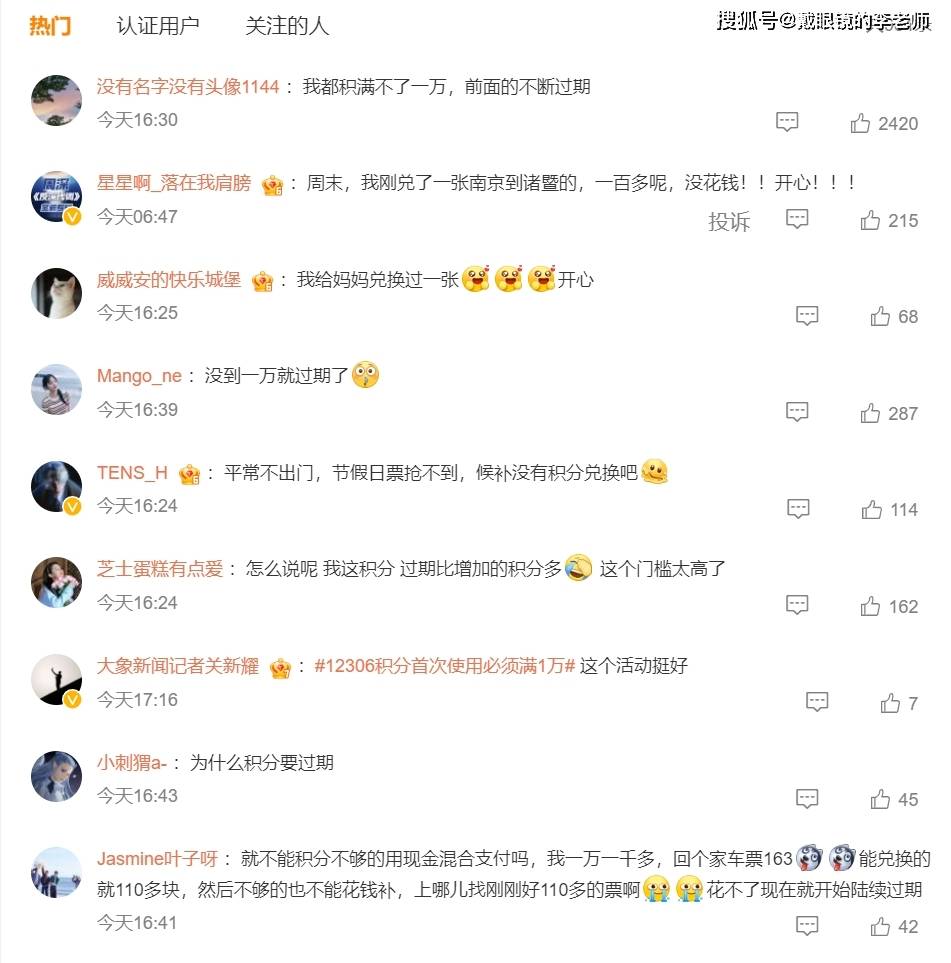Tap 投诉 on 星星啊_落在我肩膀's comment
Screen dimensions: 951x963
pos(729,221)
